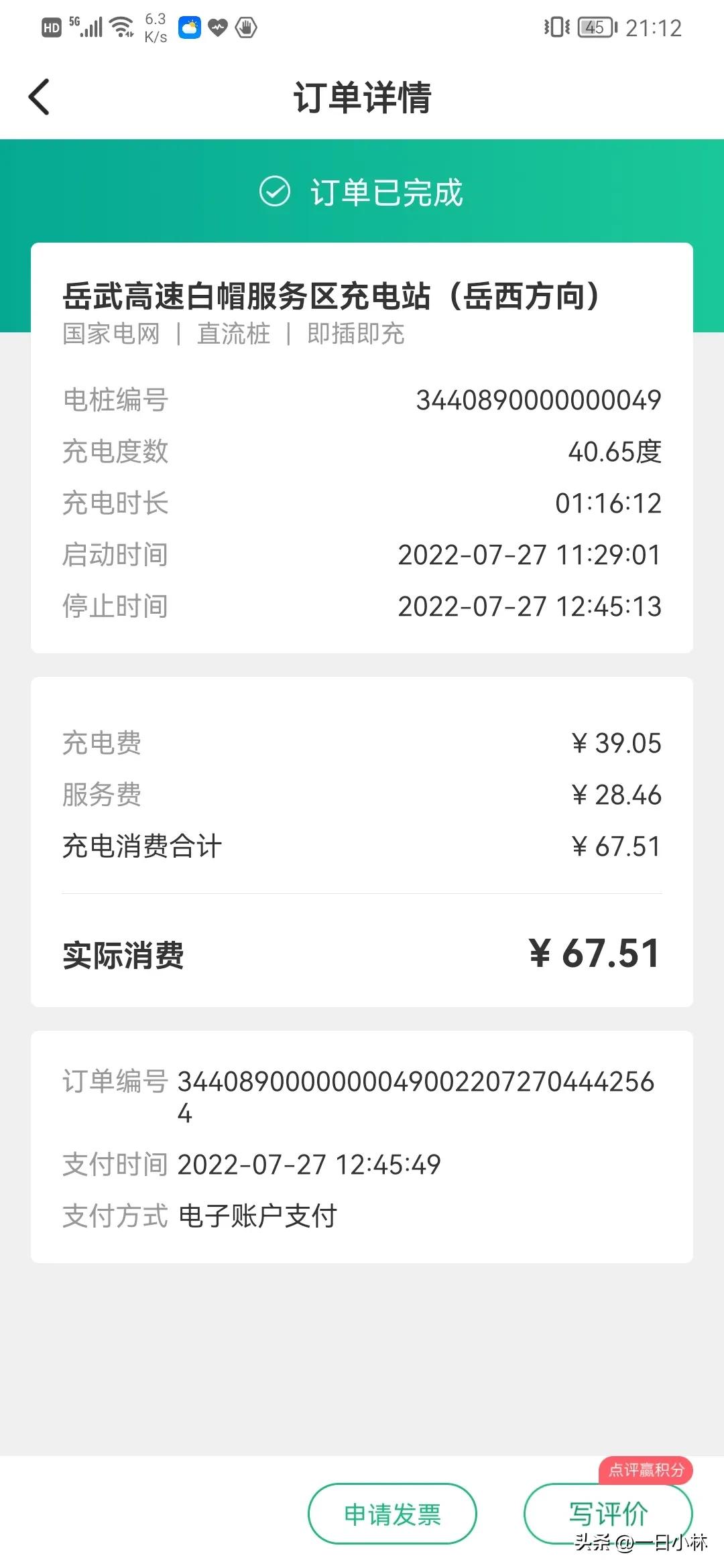
Task: Tap the 电桩编号 pile number row
Action: point(362,400)
